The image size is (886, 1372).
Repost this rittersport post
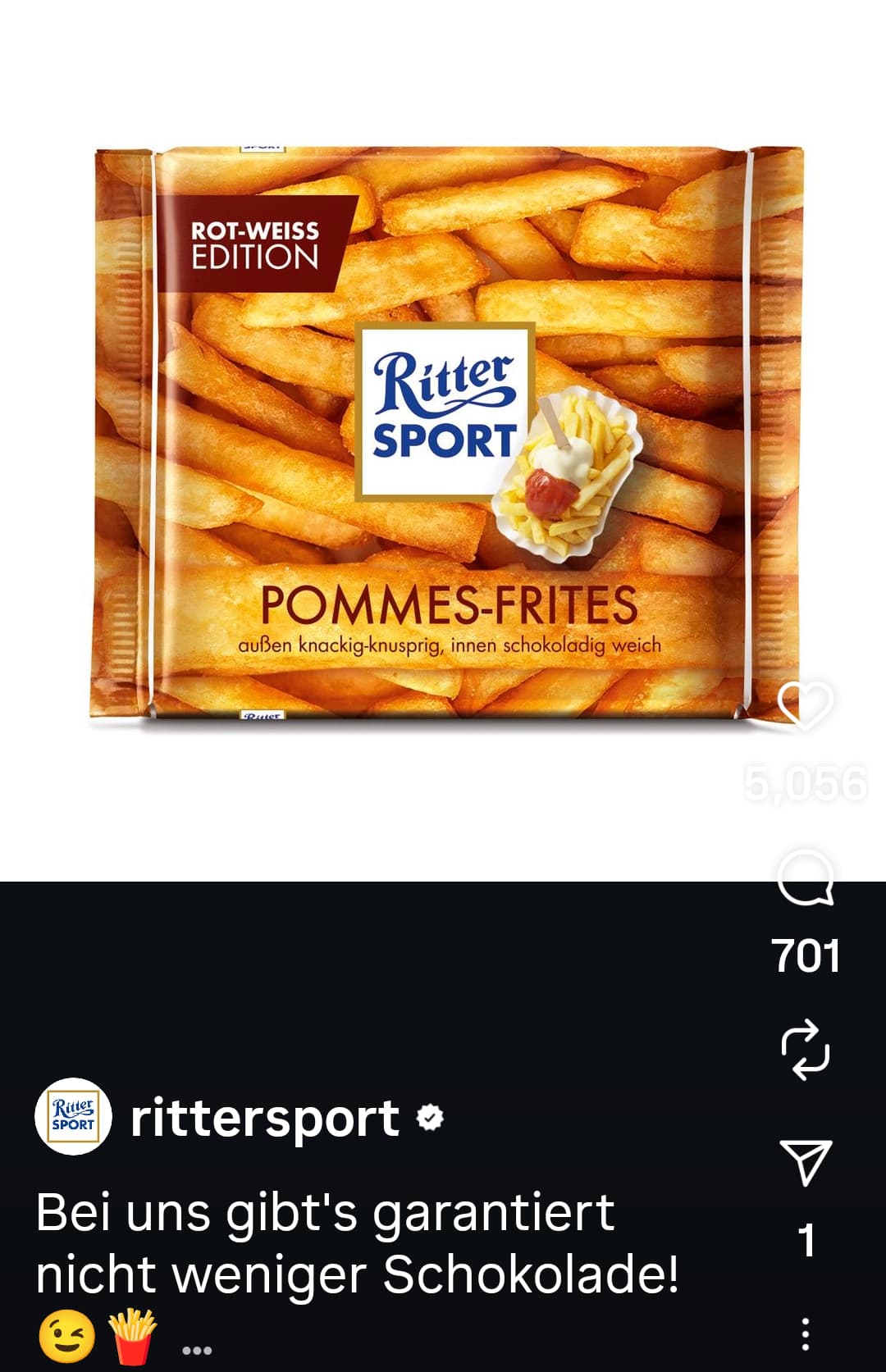pos(805,1049)
